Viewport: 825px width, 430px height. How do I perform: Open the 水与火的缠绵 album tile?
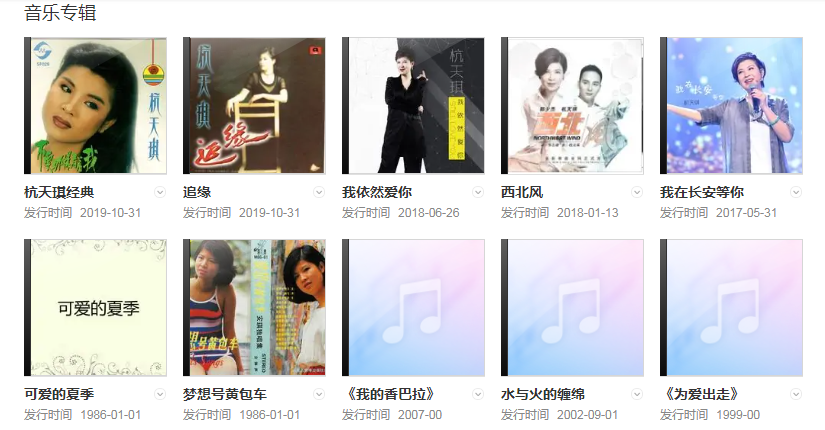pos(574,307)
